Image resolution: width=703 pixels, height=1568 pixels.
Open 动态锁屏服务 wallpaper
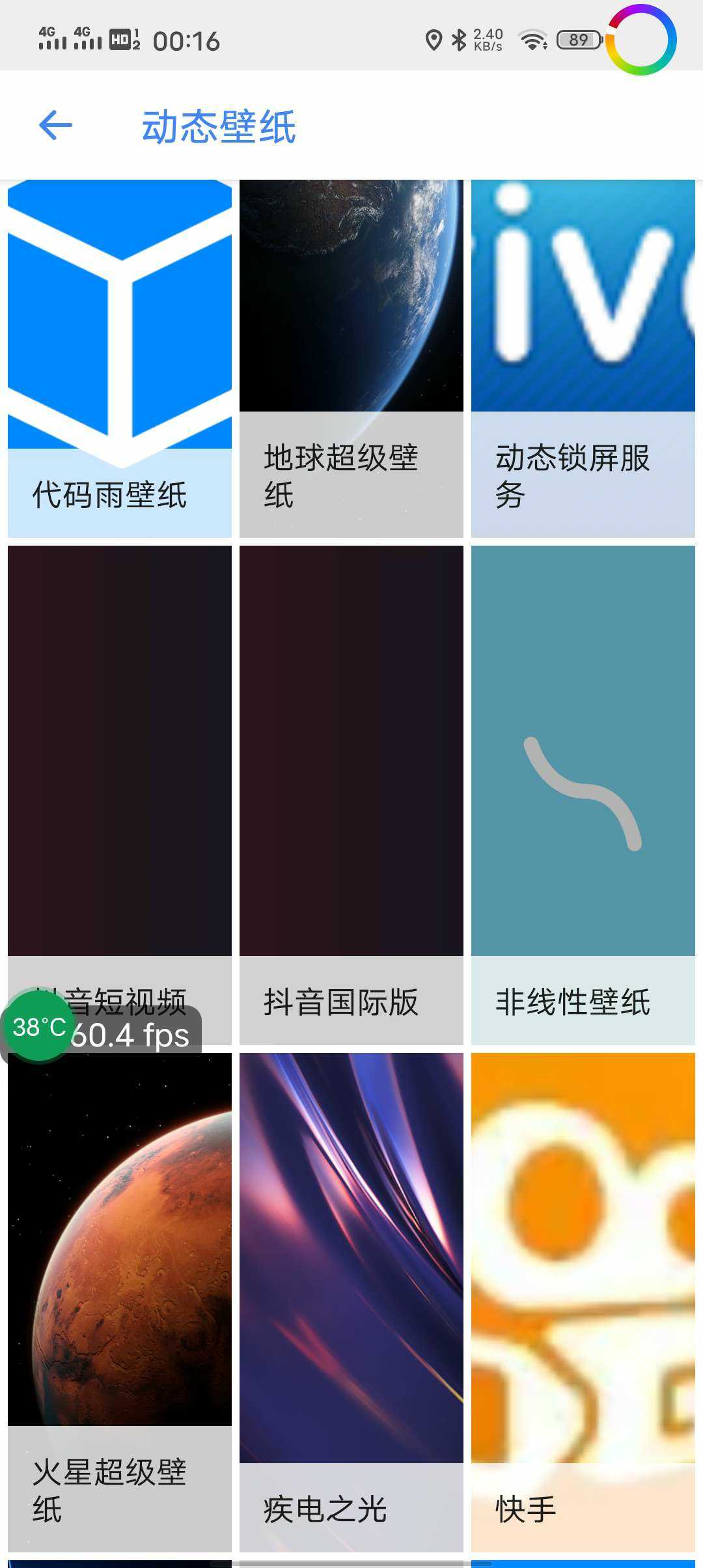tap(583, 358)
